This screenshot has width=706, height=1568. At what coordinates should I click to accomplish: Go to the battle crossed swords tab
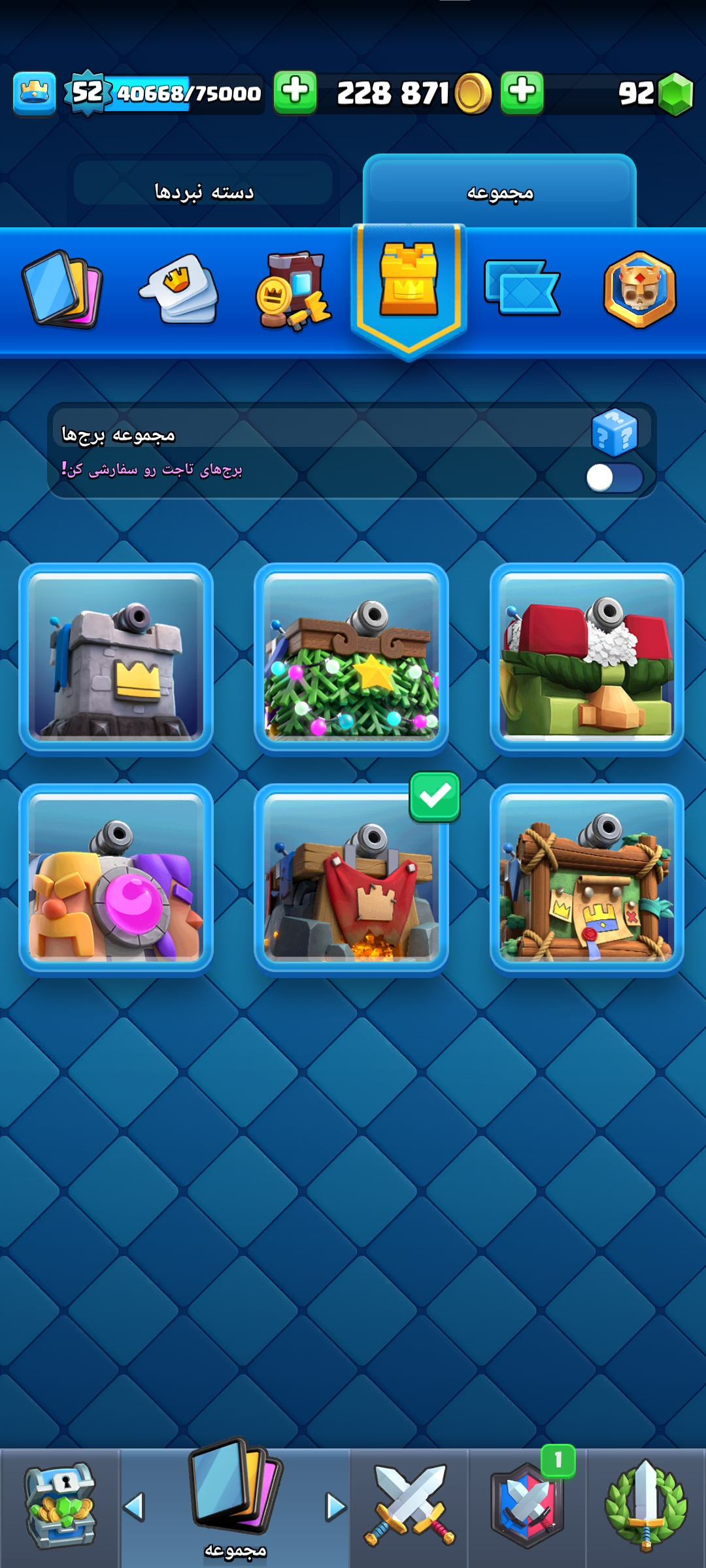(x=409, y=1506)
